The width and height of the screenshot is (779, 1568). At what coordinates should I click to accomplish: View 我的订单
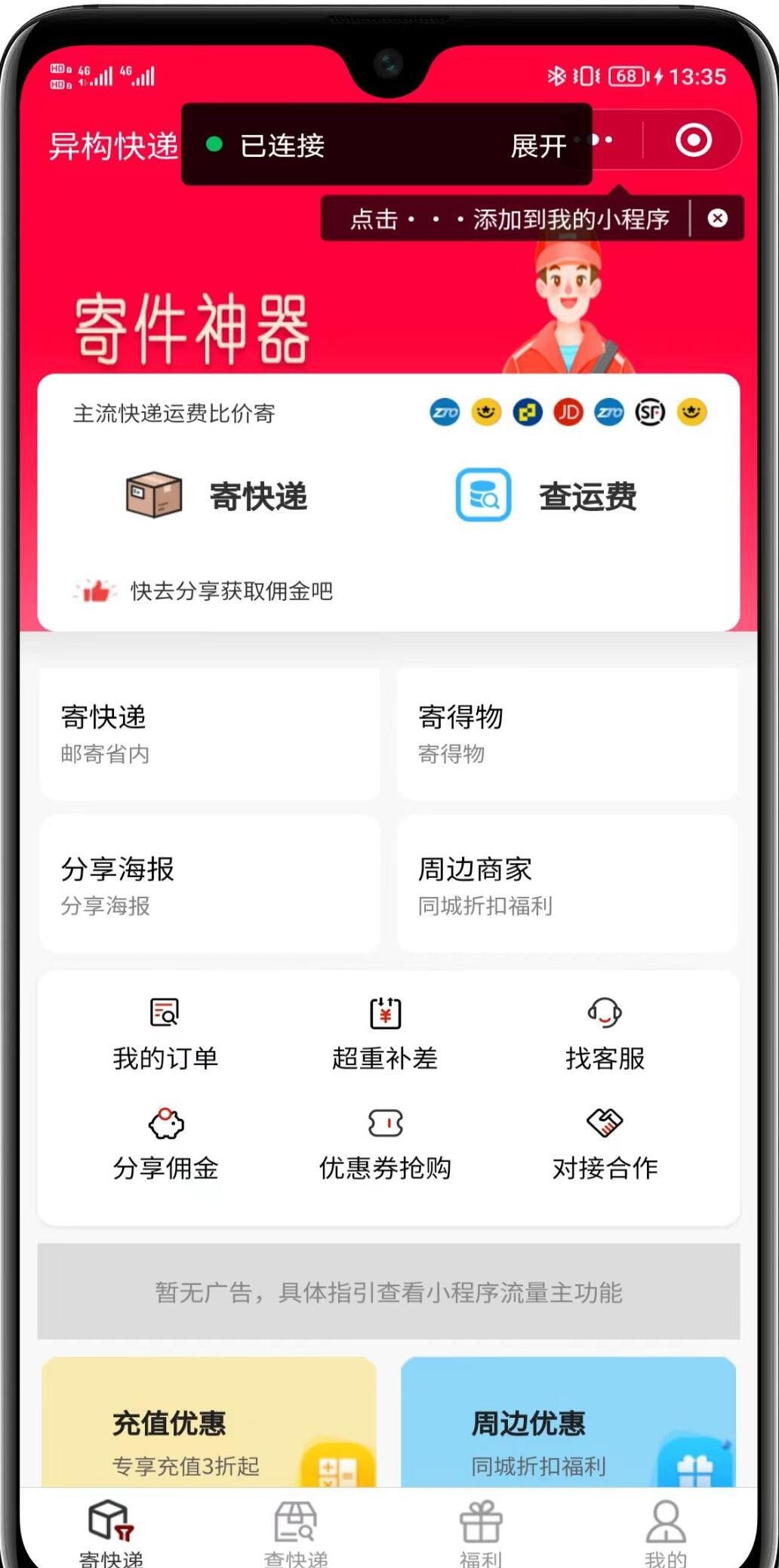(165, 1034)
